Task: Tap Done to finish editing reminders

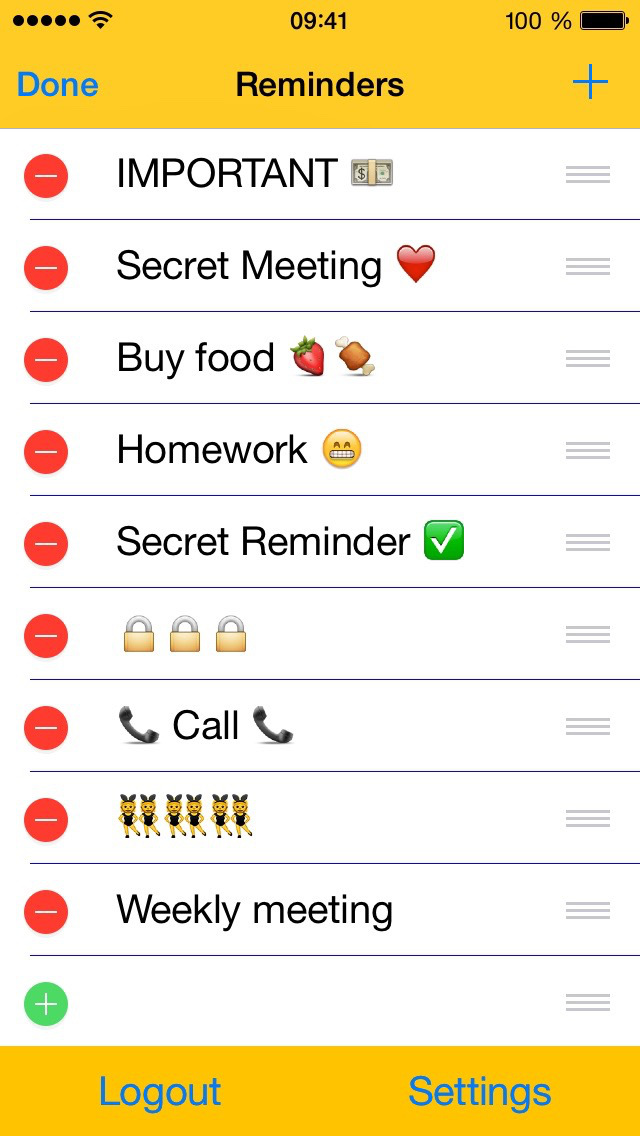Action: (57, 85)
